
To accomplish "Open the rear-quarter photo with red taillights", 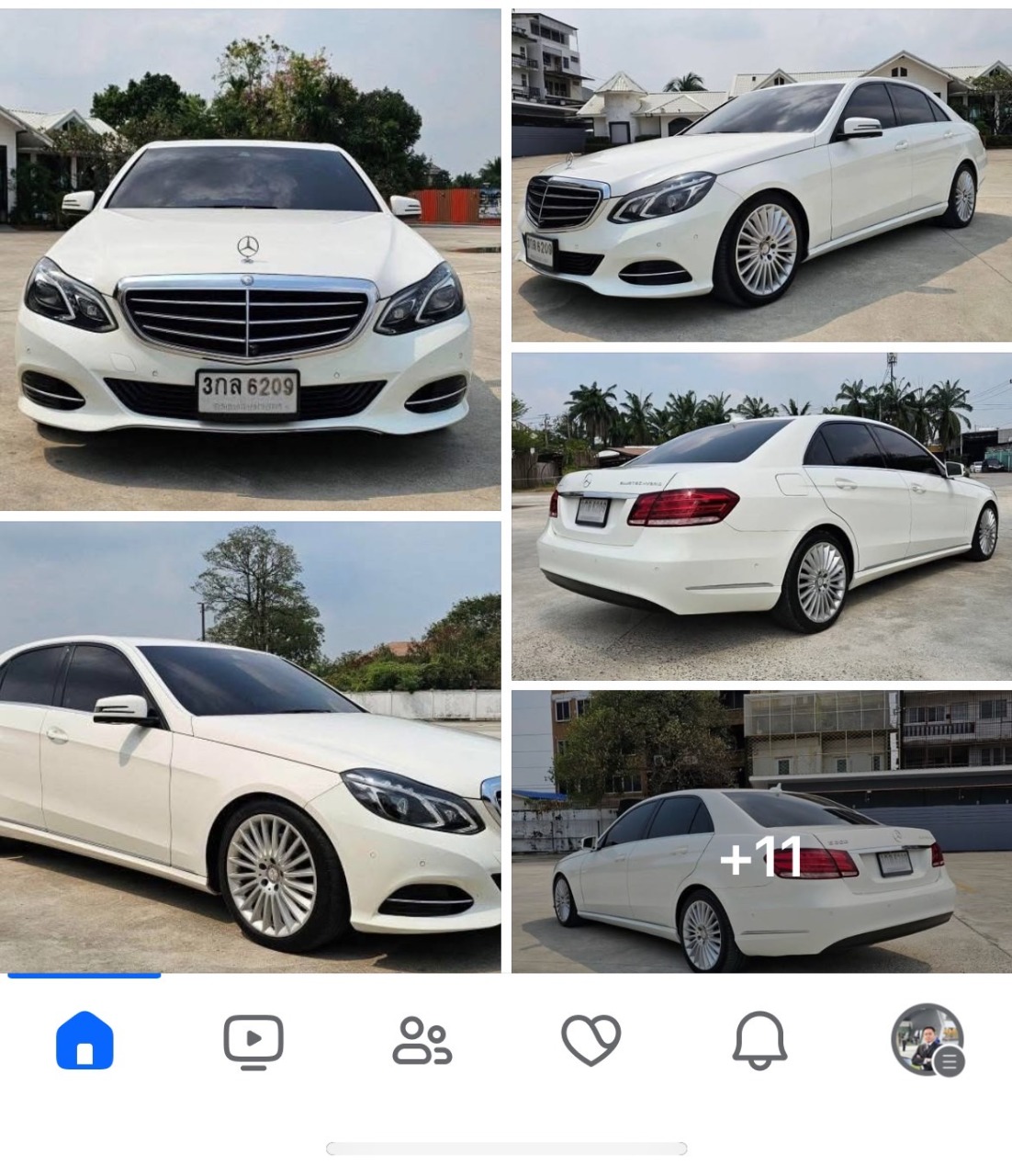I will (761, 516).
